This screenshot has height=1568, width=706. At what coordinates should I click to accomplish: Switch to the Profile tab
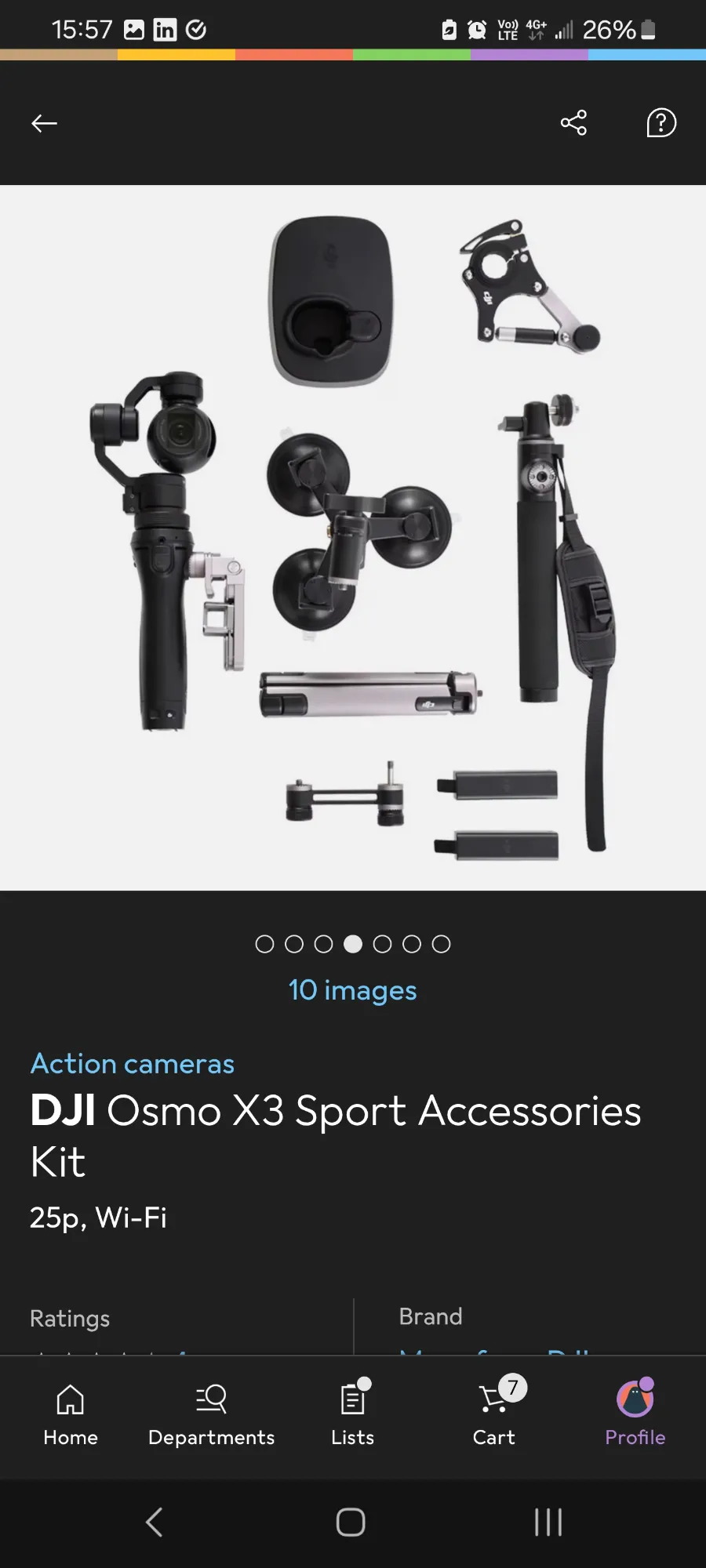pos(635,1415)
